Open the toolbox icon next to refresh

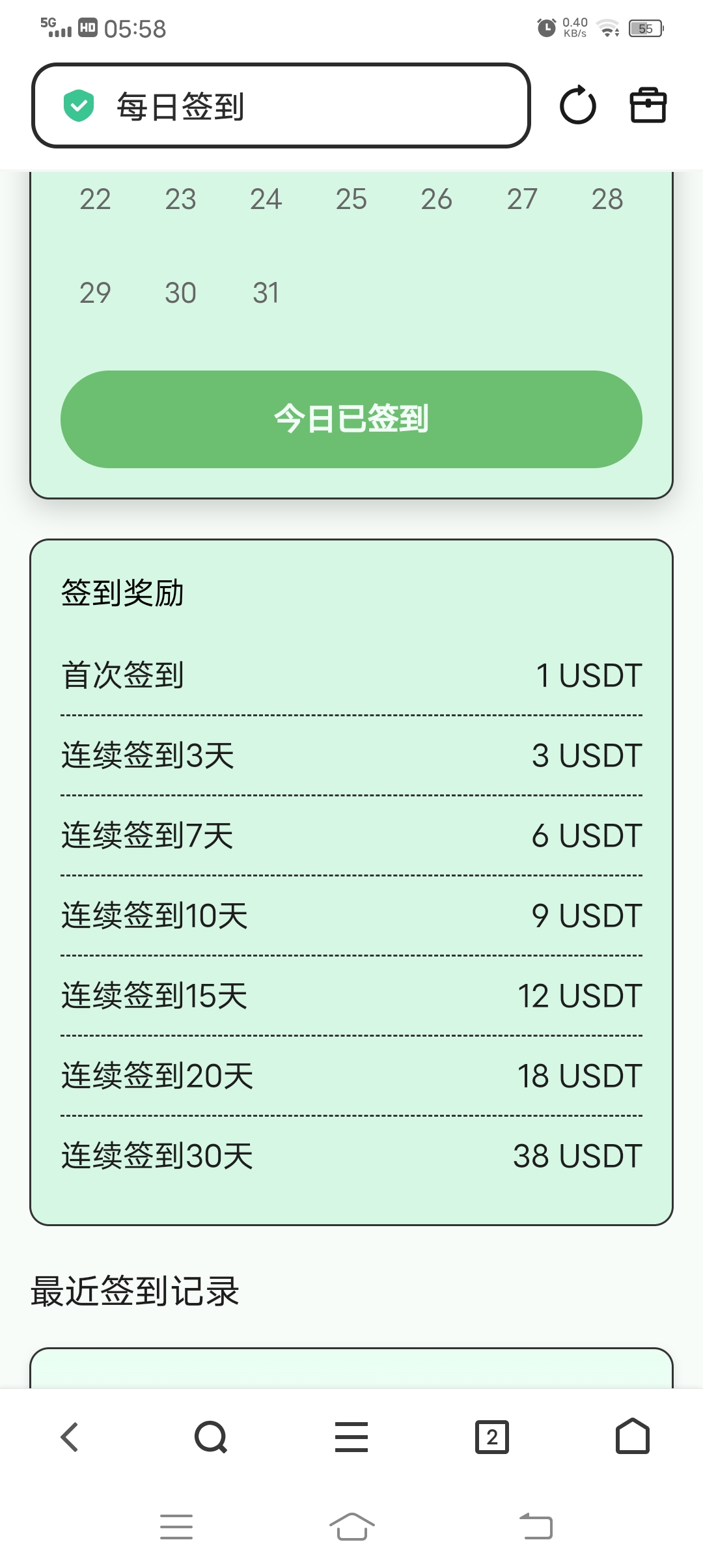coord(648,106)
